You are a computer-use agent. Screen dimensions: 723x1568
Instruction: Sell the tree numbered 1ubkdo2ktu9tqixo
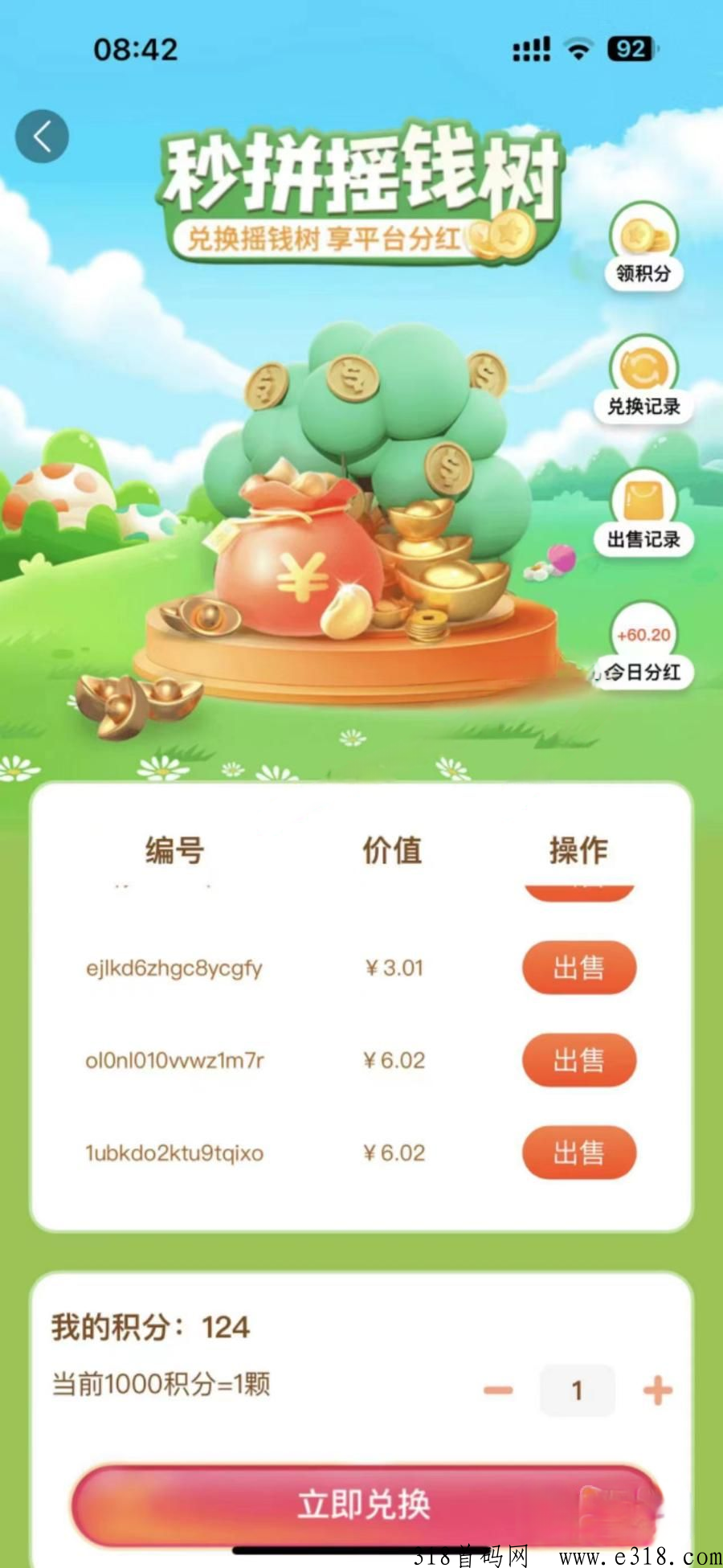tap(578, 1152)
